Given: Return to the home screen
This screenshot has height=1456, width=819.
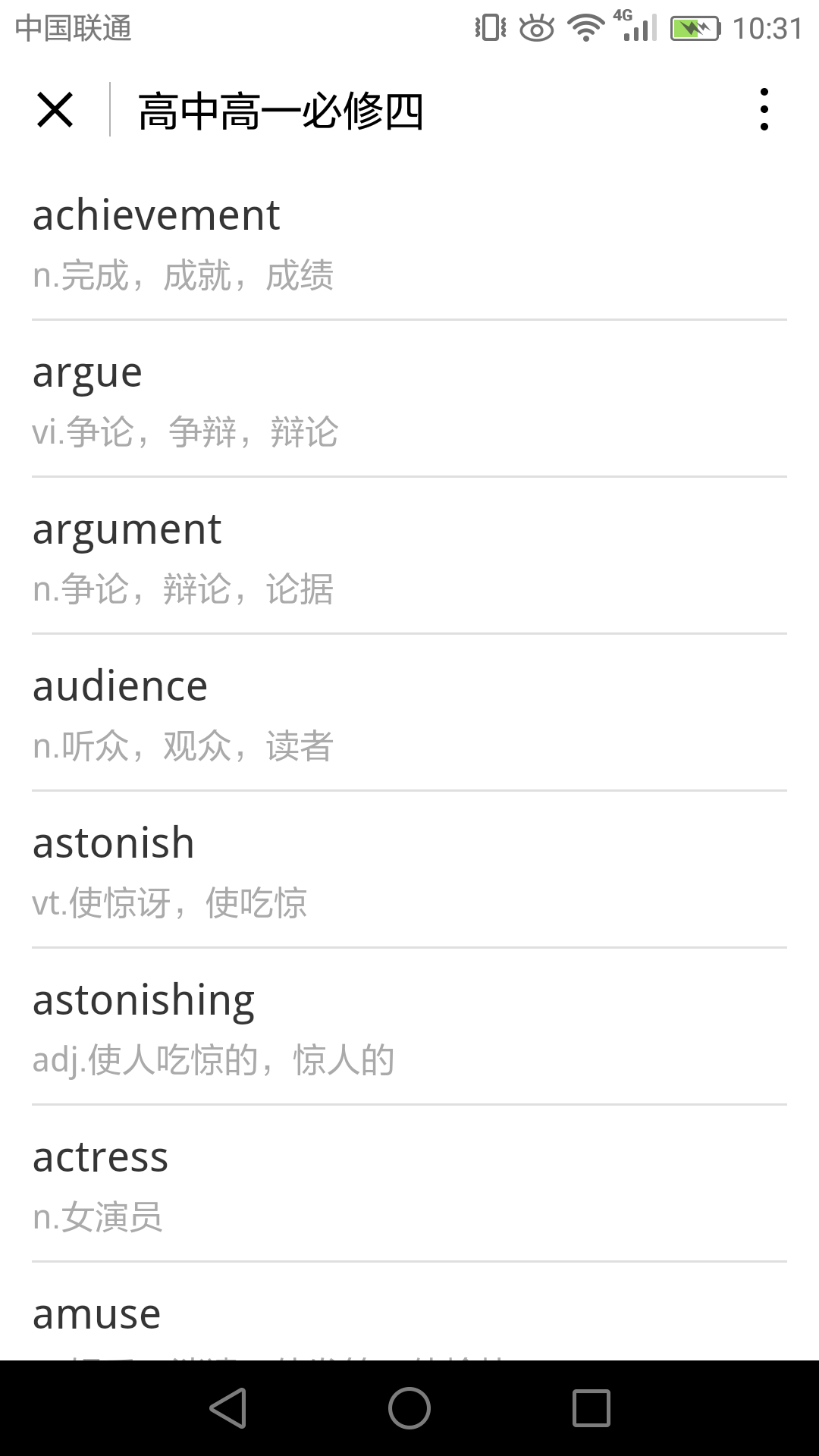Looking at the screenshot, I should coord(409,1408).
